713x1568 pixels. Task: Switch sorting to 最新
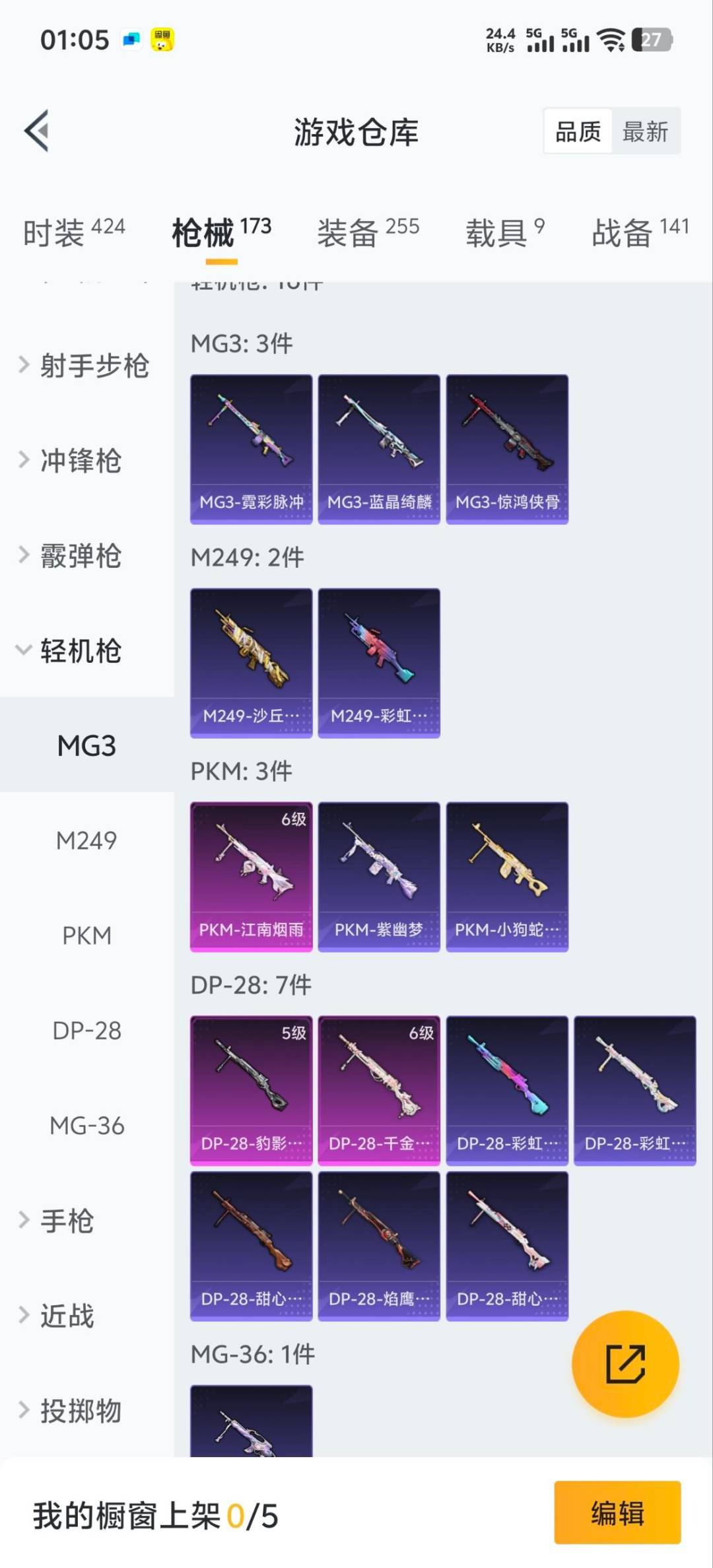646,131
